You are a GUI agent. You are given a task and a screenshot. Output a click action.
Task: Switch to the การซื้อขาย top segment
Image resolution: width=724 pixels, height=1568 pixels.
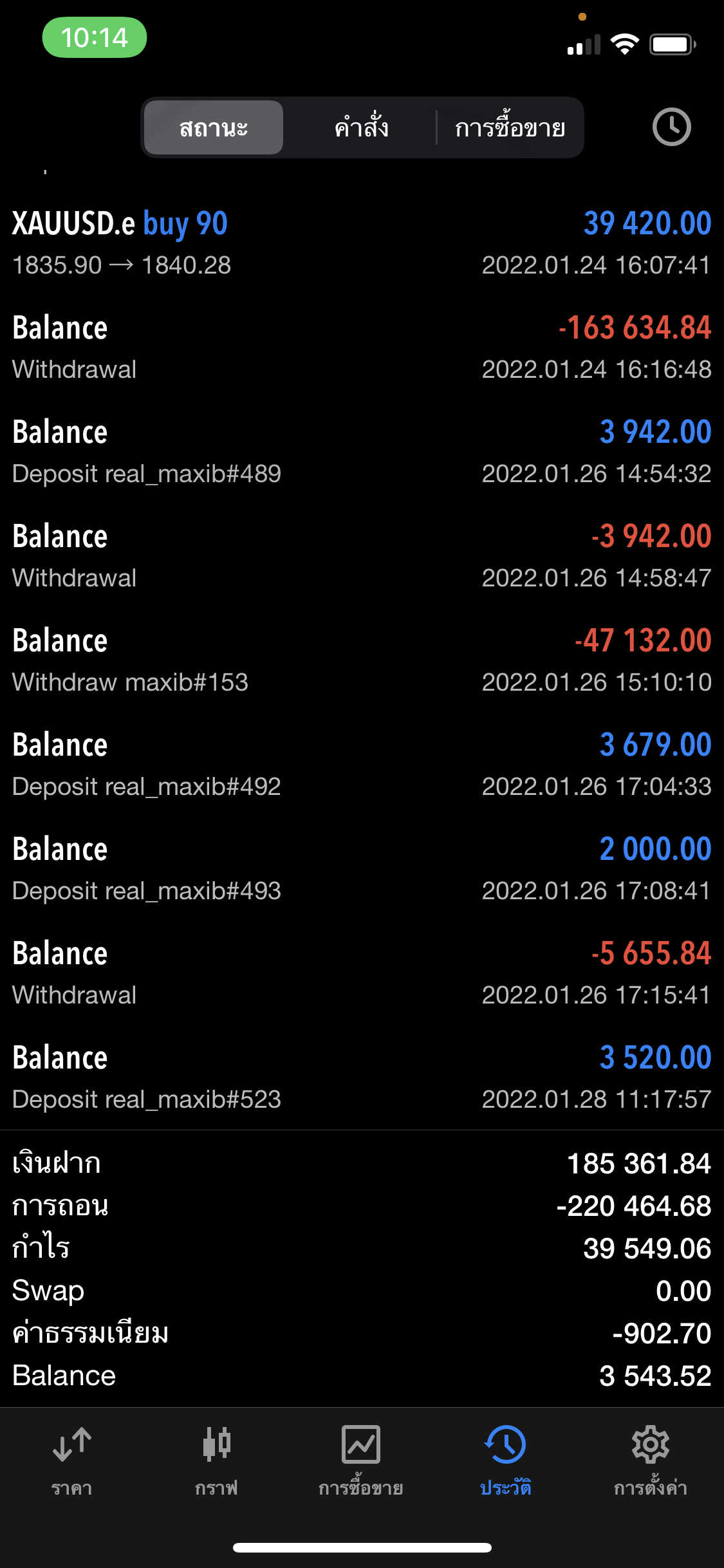tap(510, 127)
